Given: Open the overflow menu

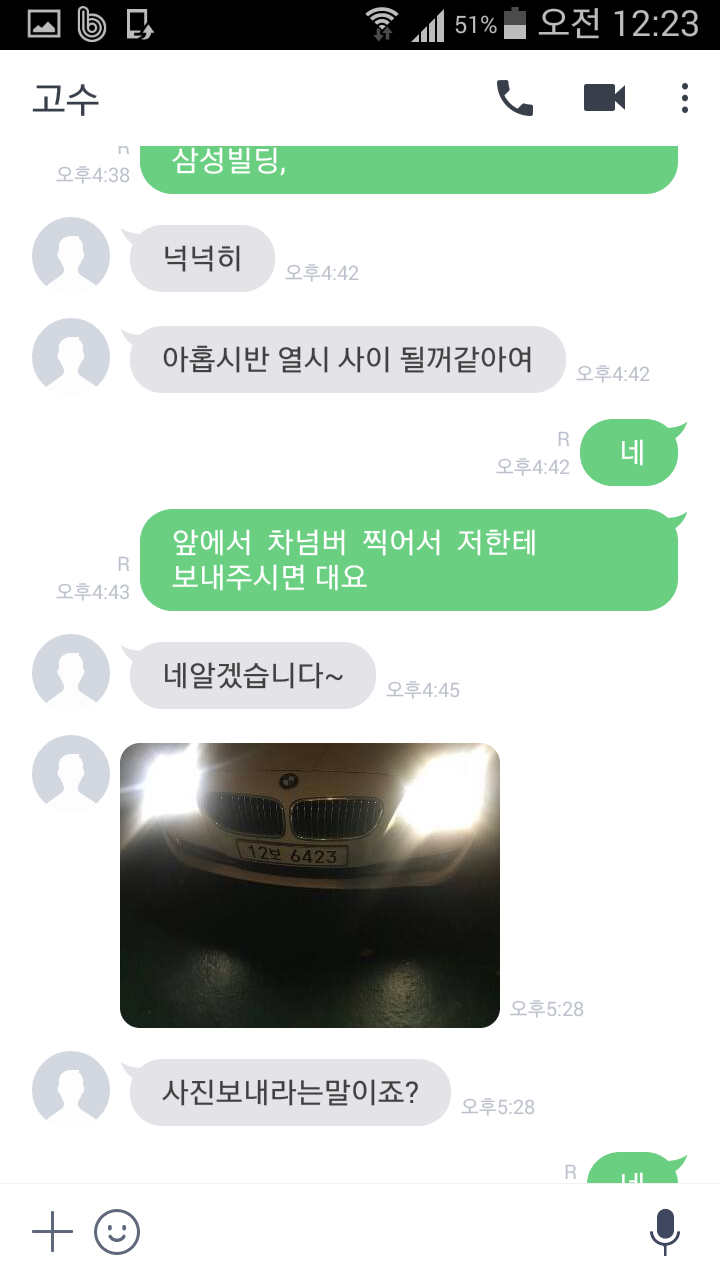Looking at the screenshot, I should tap(685, 98).
